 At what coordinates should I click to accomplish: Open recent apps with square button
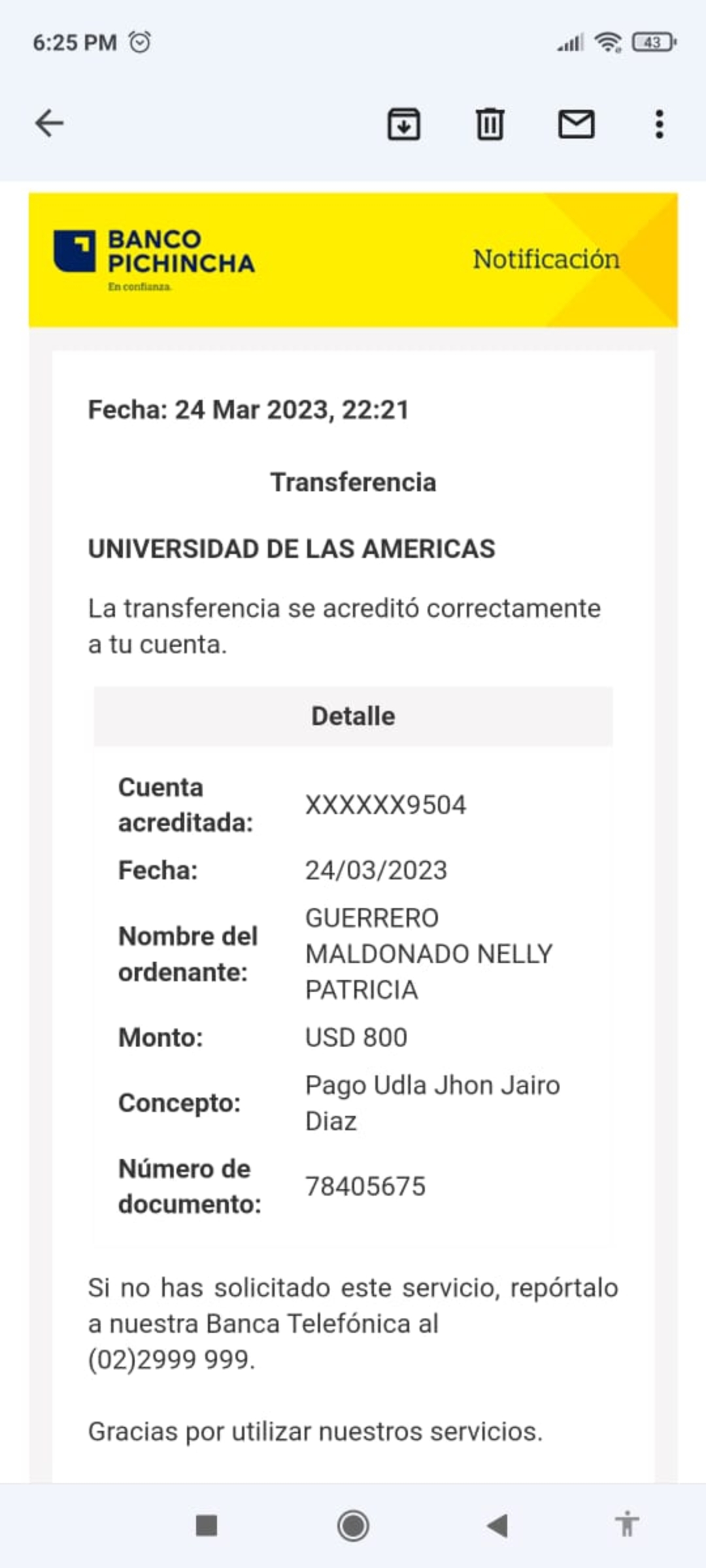(207, 1526)
